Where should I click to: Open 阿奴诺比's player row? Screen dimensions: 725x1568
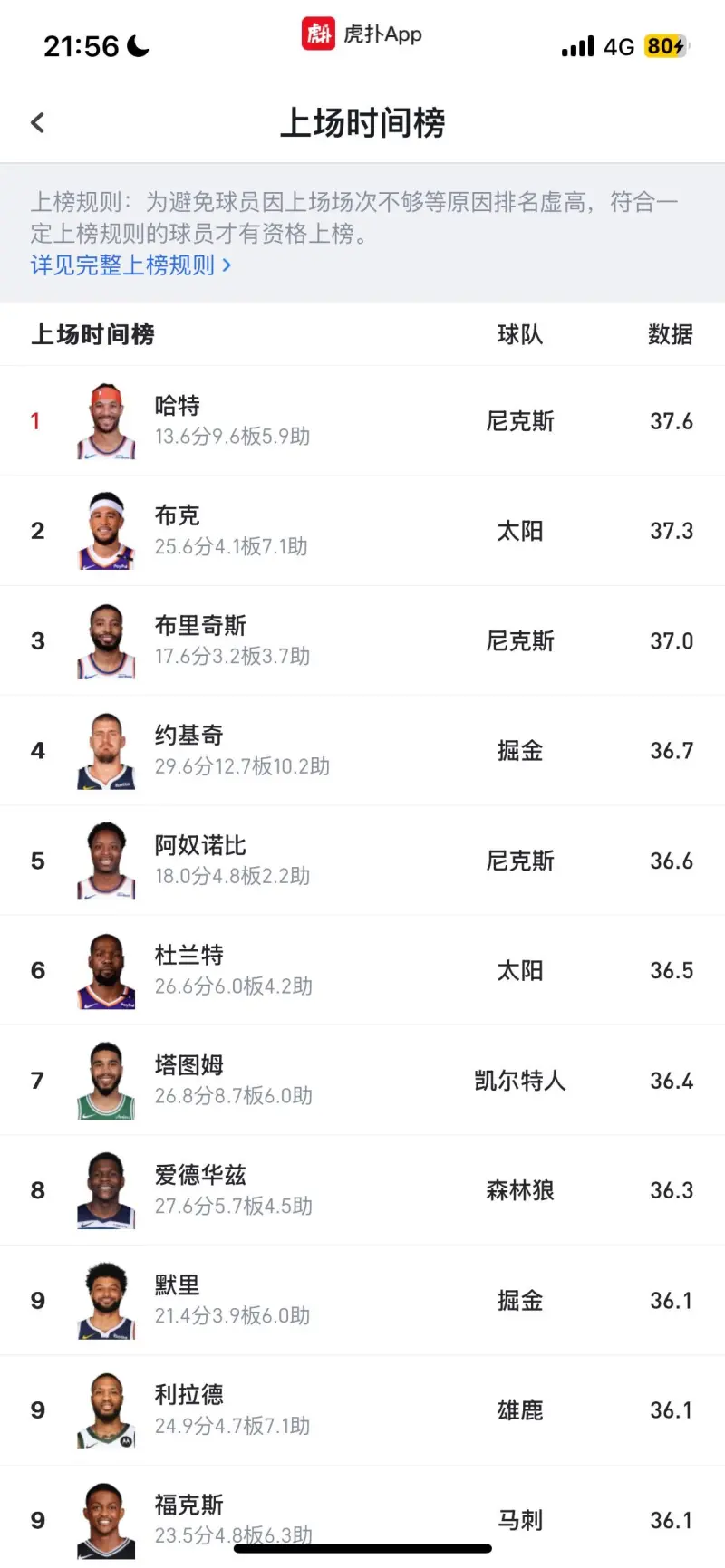(362, 861)
